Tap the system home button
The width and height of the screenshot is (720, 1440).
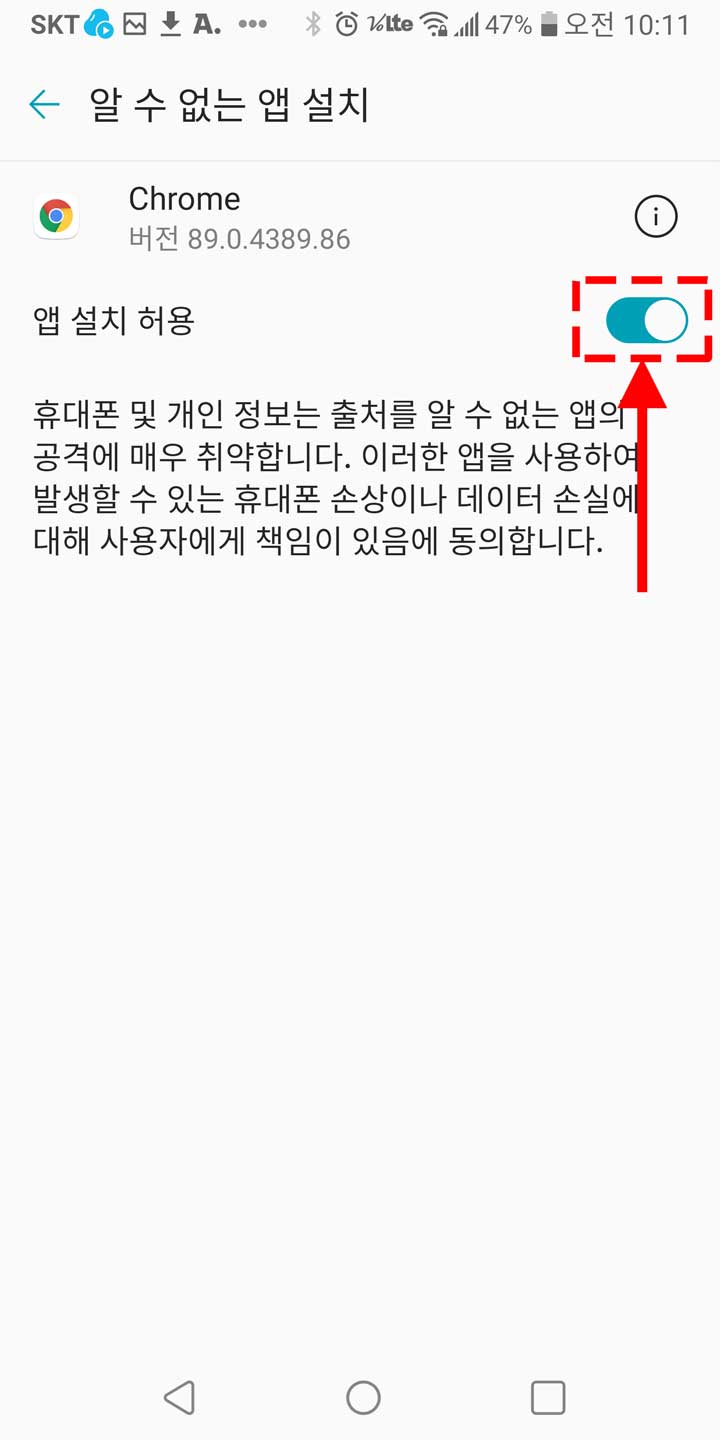[x=363, y=1397]
